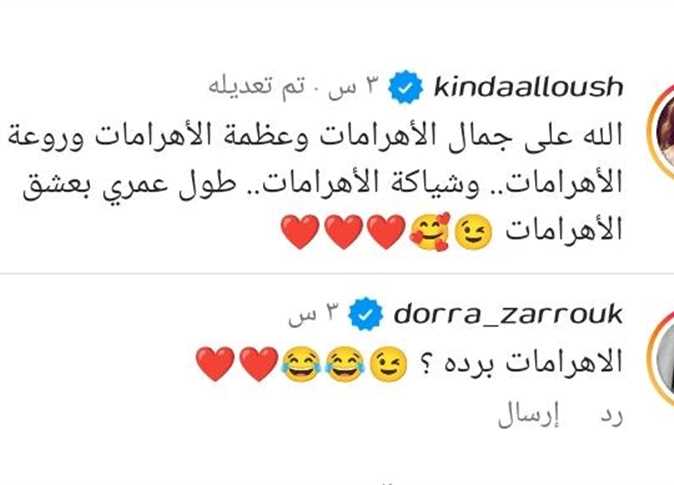Viewport: 674px width, 485px height.
Task: Reply (رد) to dorra_zarrouk's comment
Action: point(612,416)
